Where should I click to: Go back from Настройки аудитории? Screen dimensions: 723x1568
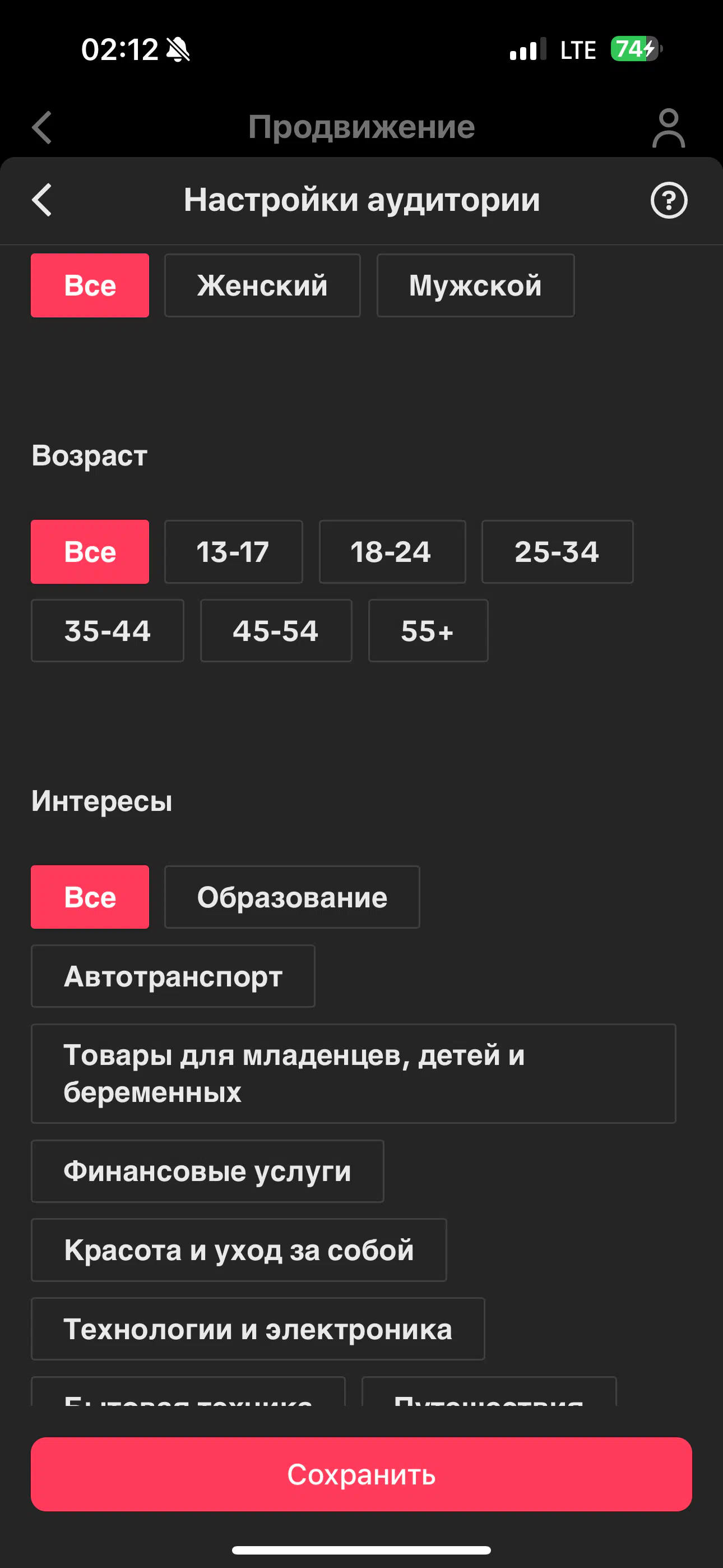tap(42, 200)
